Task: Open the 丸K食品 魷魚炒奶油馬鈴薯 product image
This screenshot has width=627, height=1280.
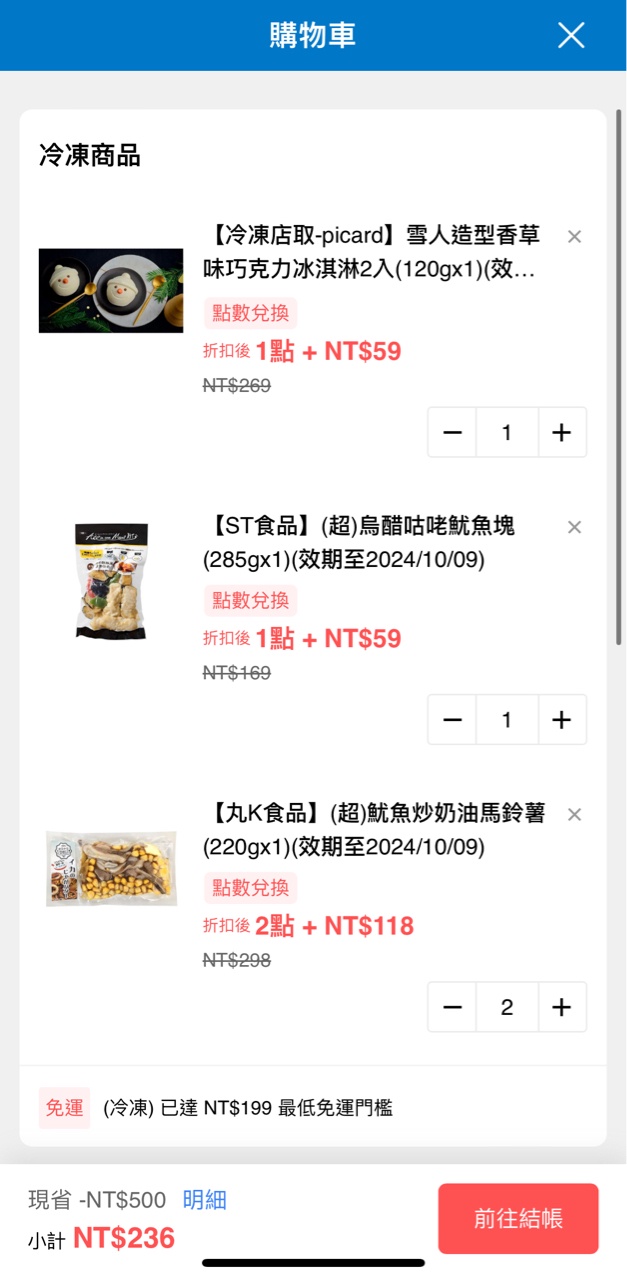Action: click(x=111, y=867)
